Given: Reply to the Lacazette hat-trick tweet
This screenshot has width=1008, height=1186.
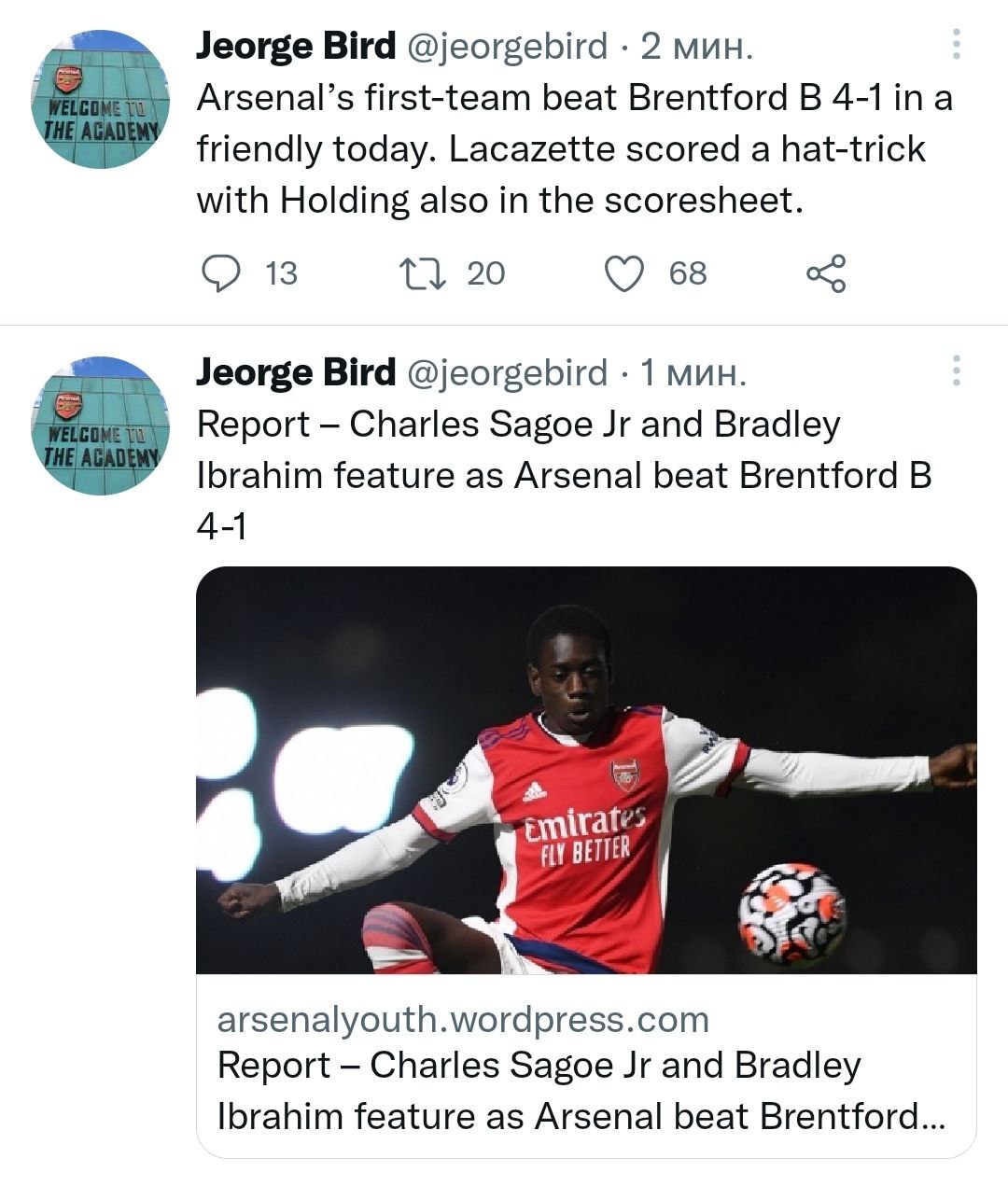Looking at the screenshot, I should pos(220,273).
